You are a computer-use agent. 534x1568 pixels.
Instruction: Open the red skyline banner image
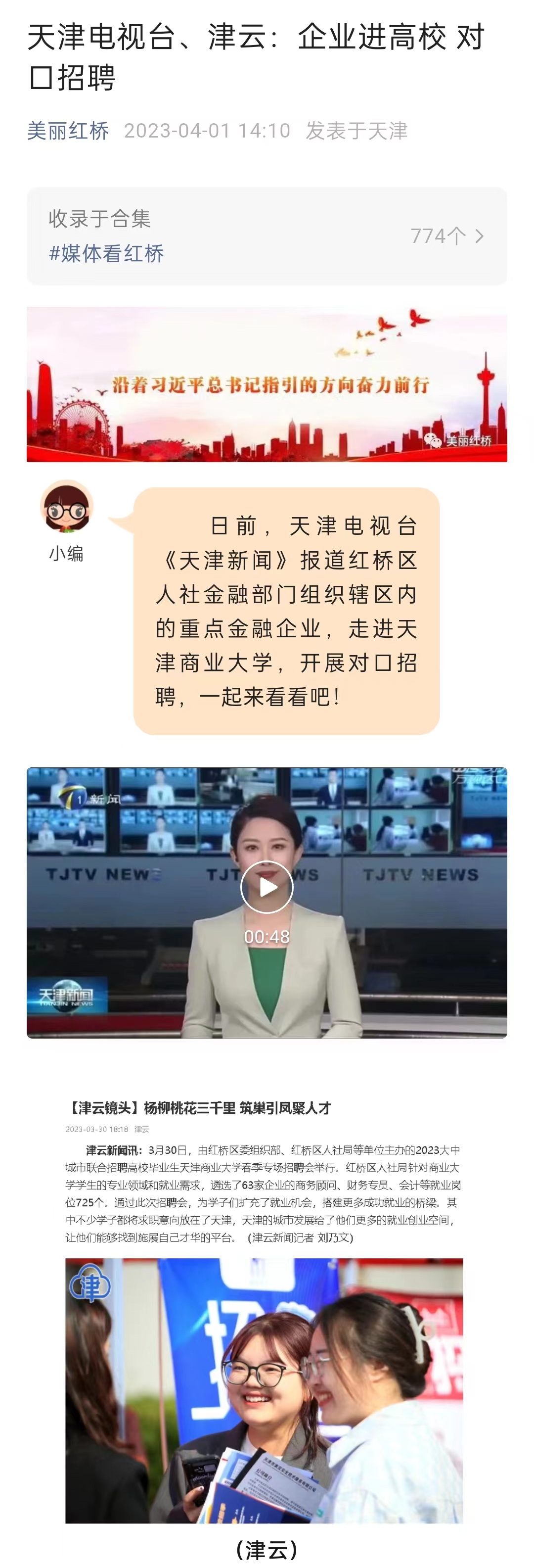(267, 384)
